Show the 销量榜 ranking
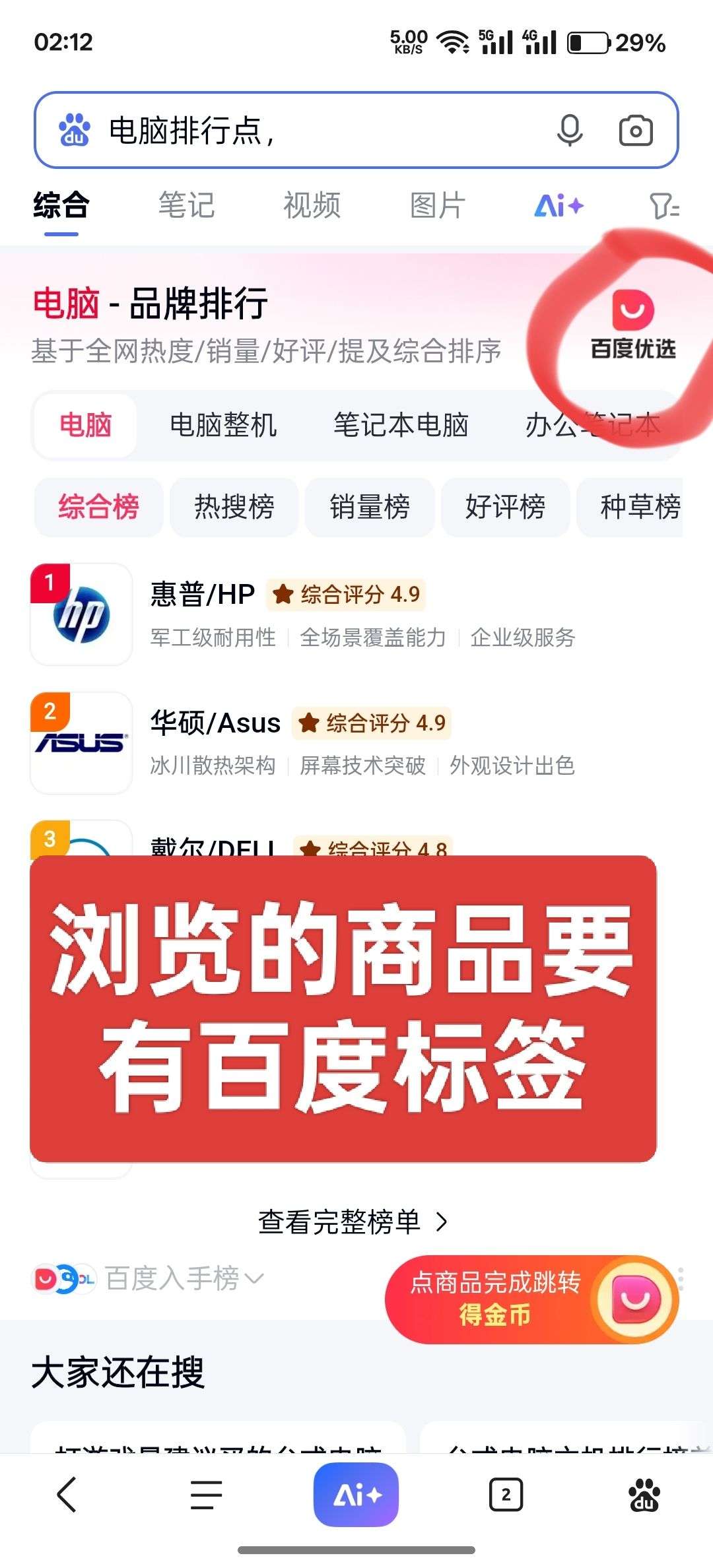 [x=370, y=507]
